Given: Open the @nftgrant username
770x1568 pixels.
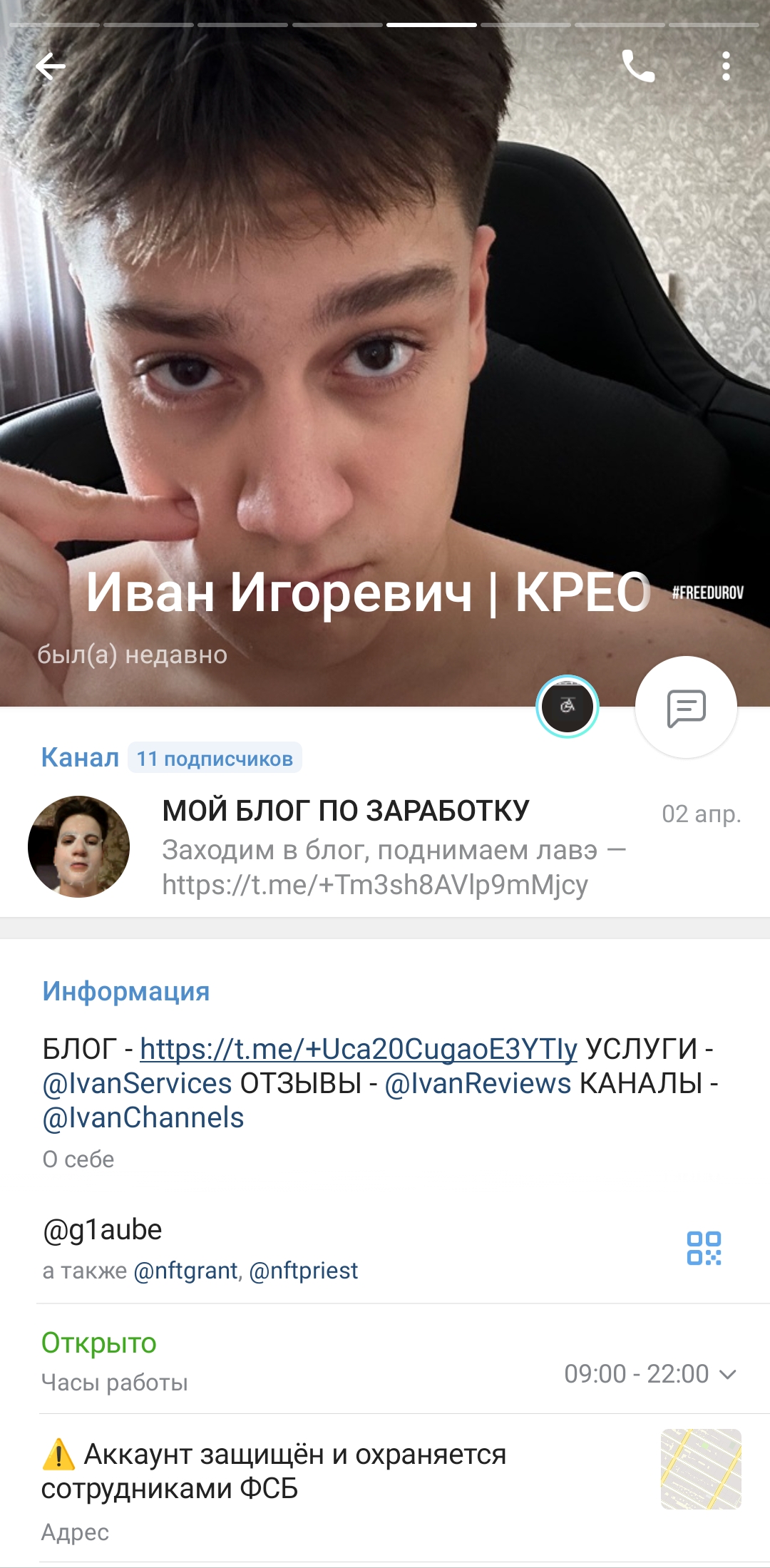Looking at the screenshot, I should point(186,1271).
